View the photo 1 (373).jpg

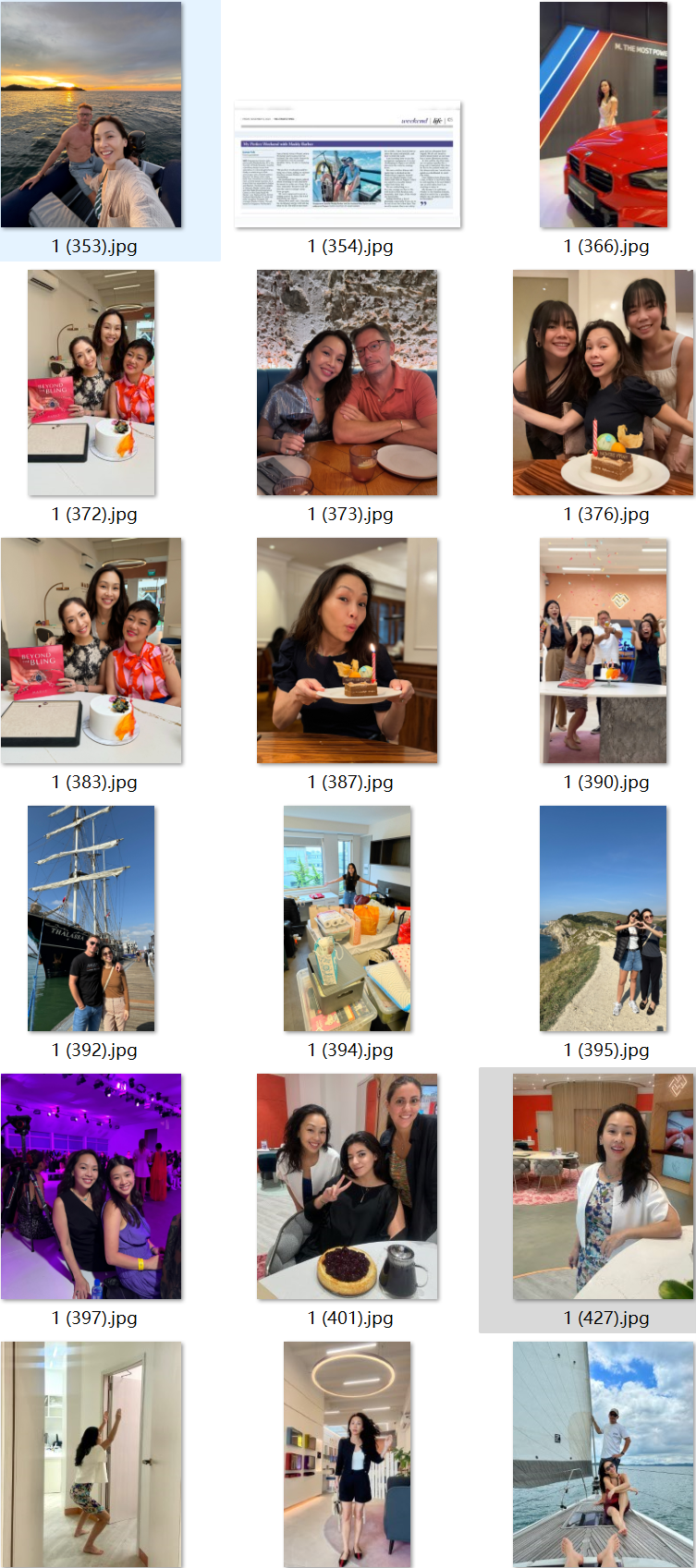[x=348, y=383]
